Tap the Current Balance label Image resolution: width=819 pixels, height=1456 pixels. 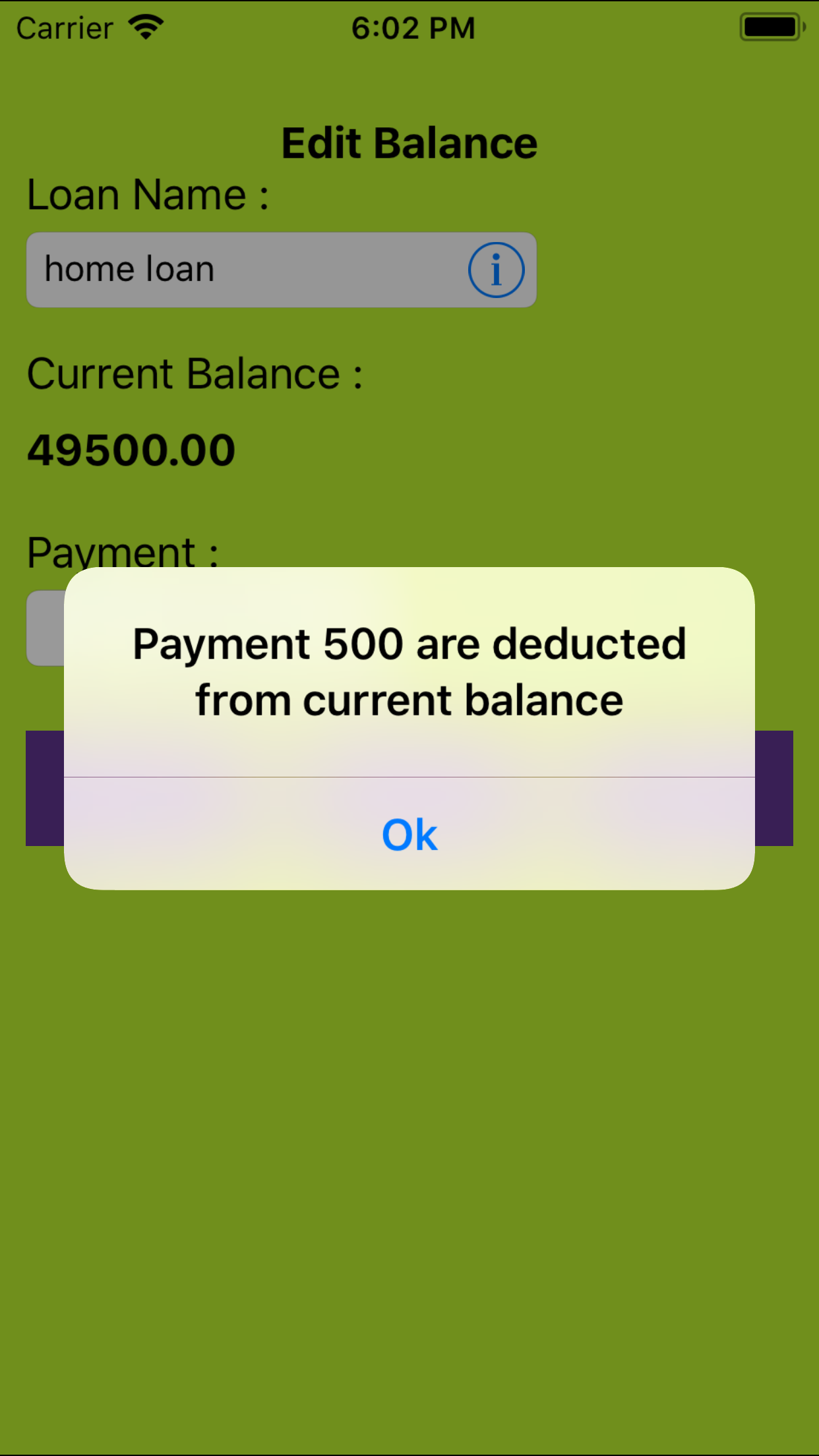pos(195,373)
